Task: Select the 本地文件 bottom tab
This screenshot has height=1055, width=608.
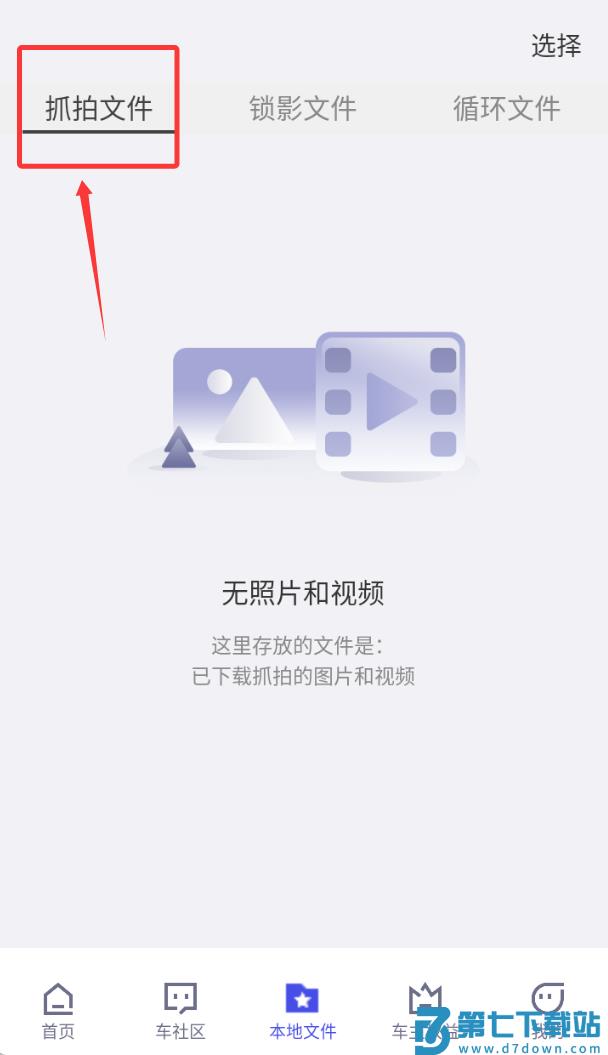Action: (x=302, y=1010)
